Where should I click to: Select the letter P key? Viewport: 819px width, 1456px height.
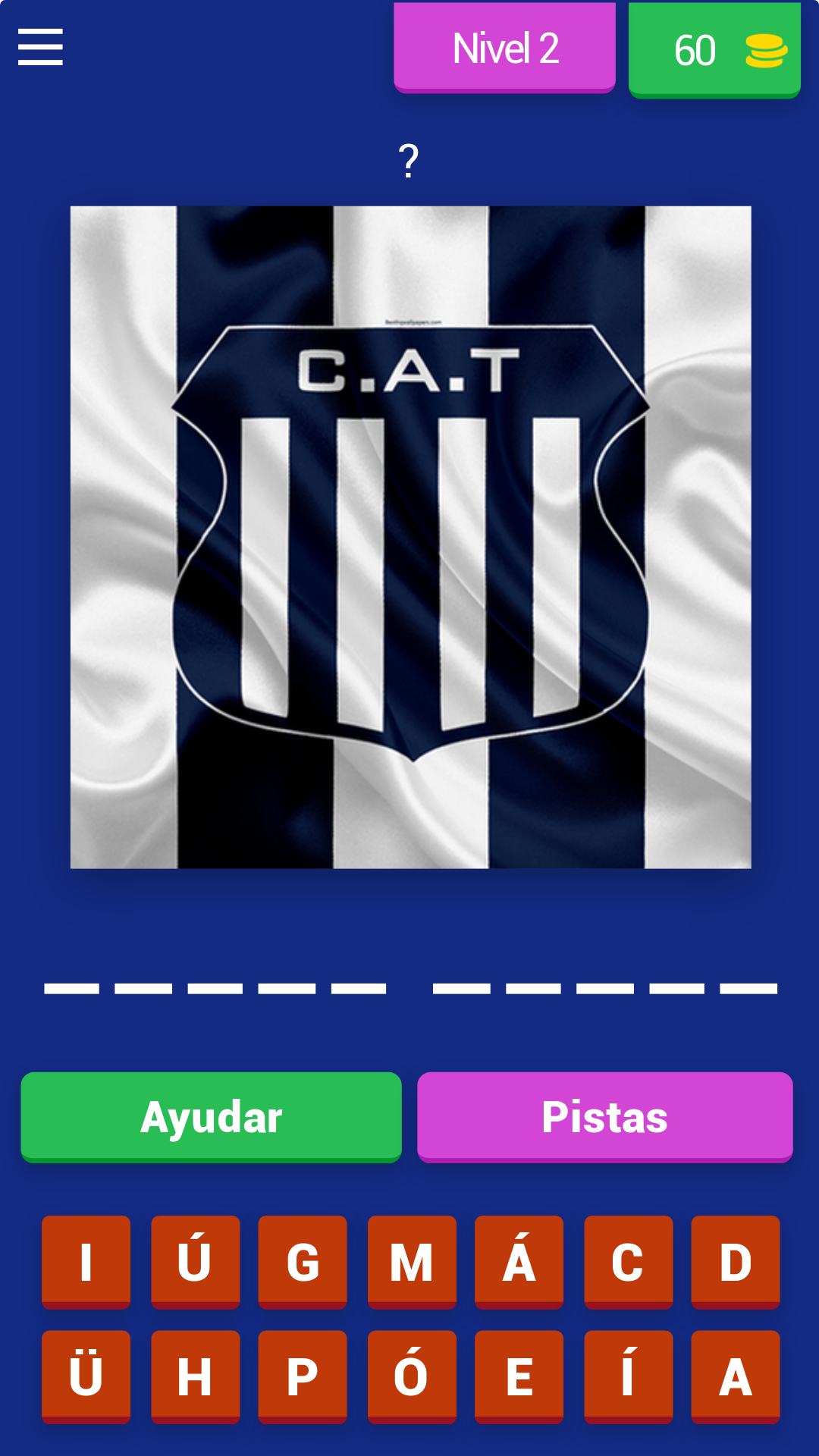click(x=303, y=1376)
